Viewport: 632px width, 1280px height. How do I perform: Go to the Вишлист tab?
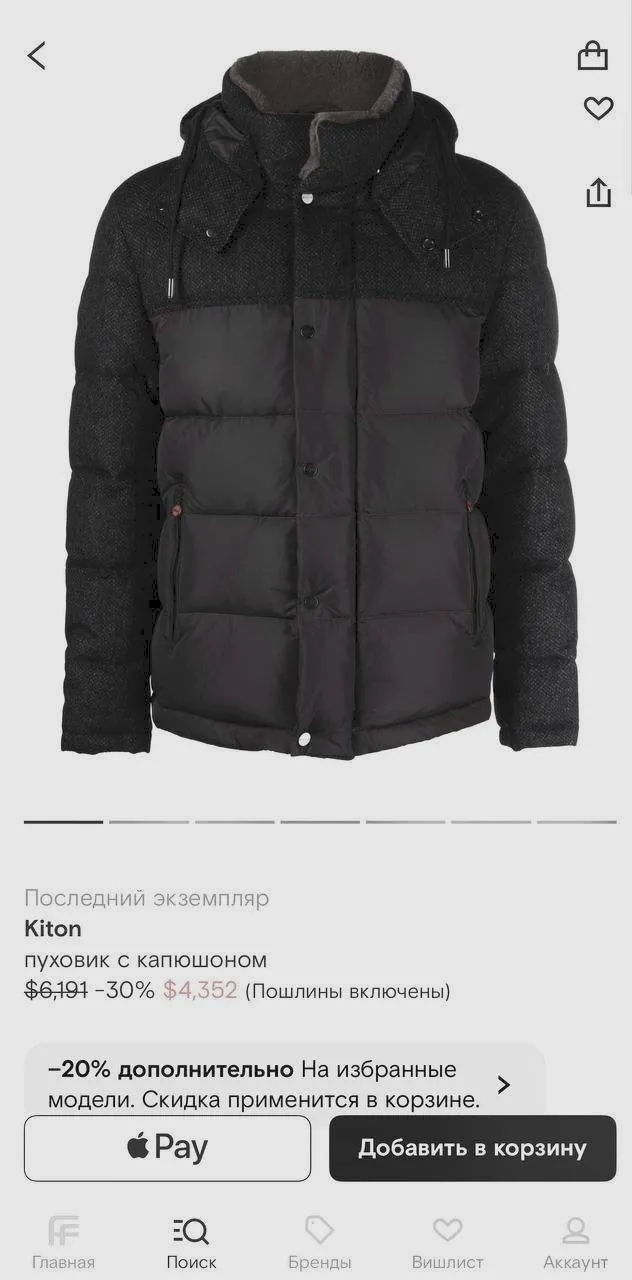[447, 1242]
